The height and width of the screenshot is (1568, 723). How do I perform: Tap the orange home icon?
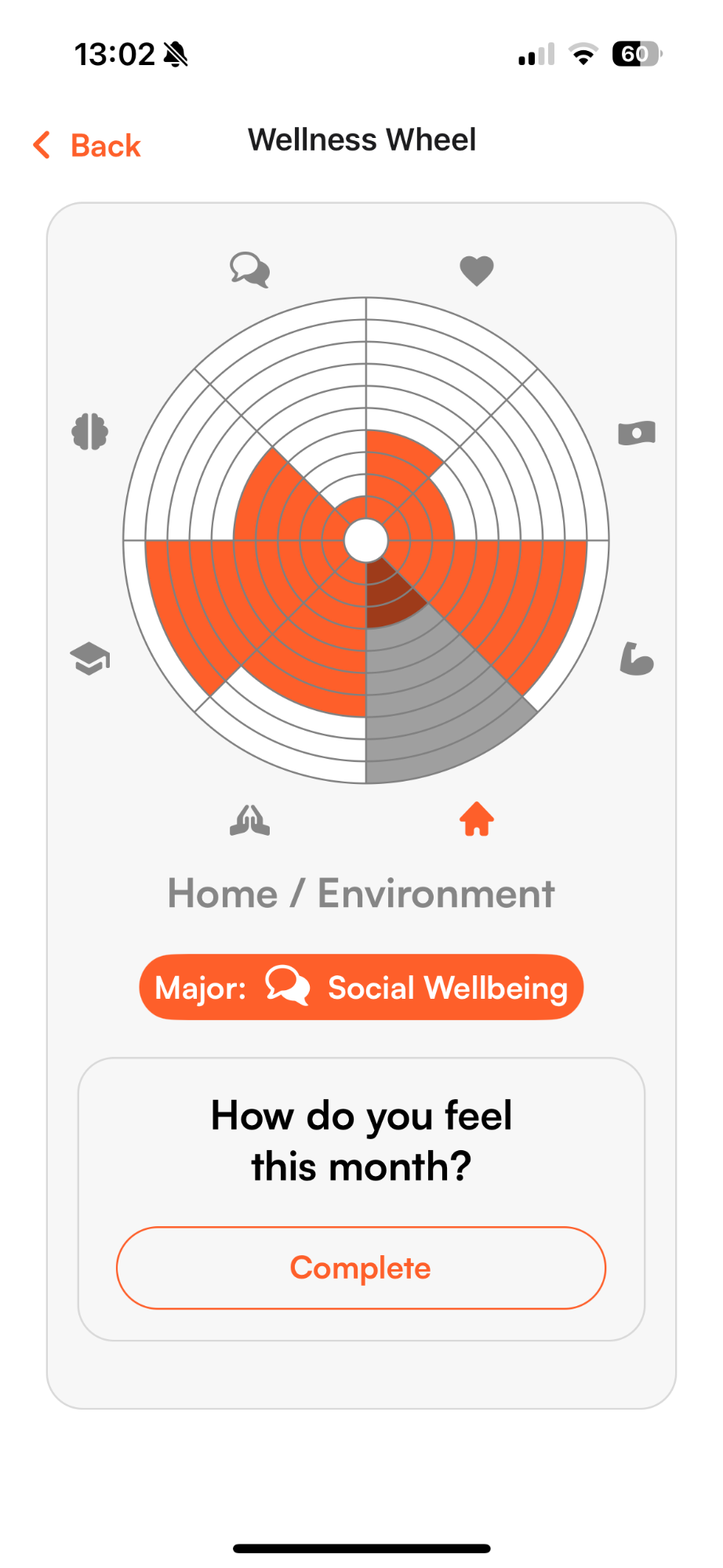[477, 819]
